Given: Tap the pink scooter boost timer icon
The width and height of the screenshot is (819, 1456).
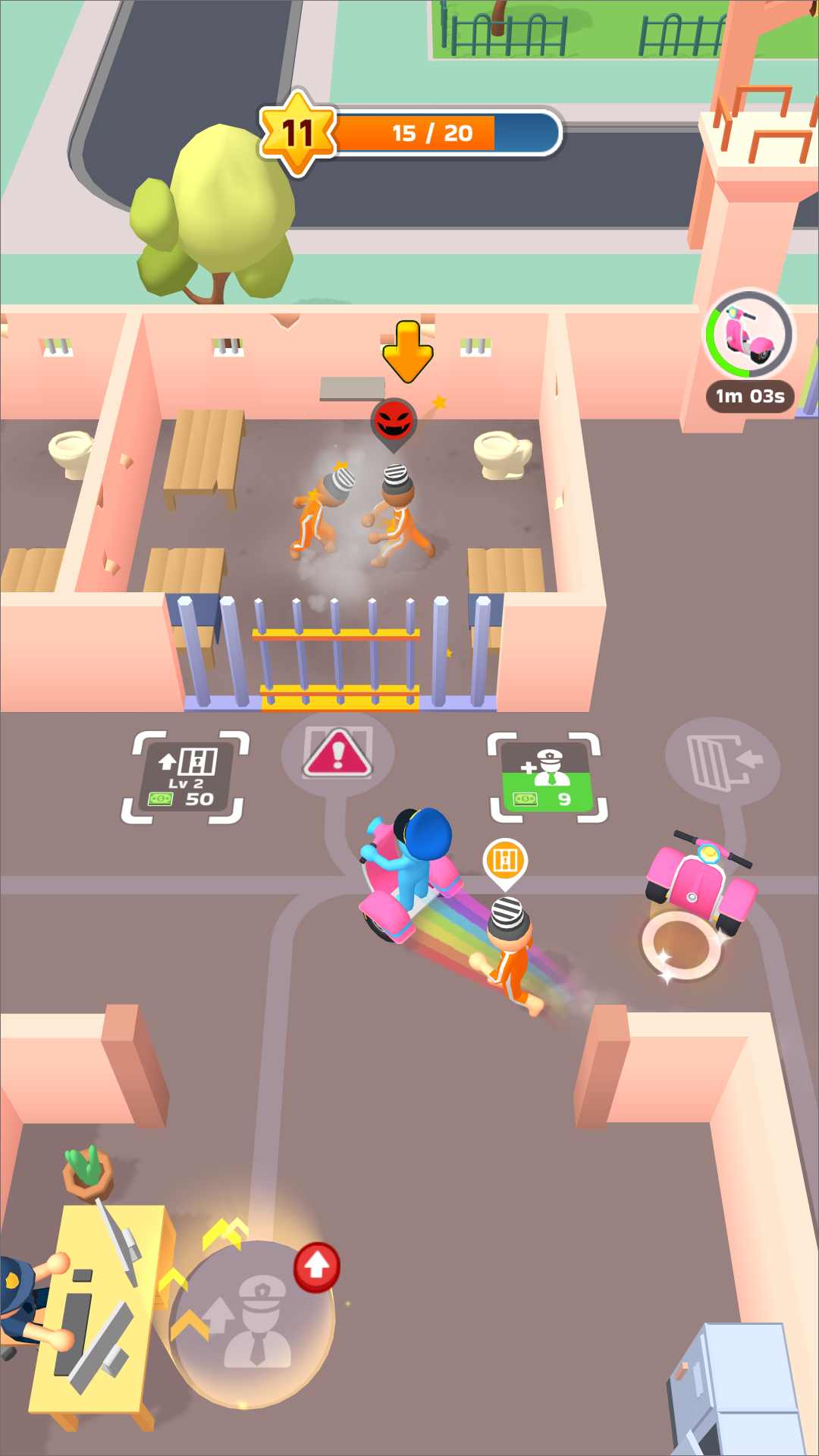Looking at the screenshot, I should [x=749, y=334].
